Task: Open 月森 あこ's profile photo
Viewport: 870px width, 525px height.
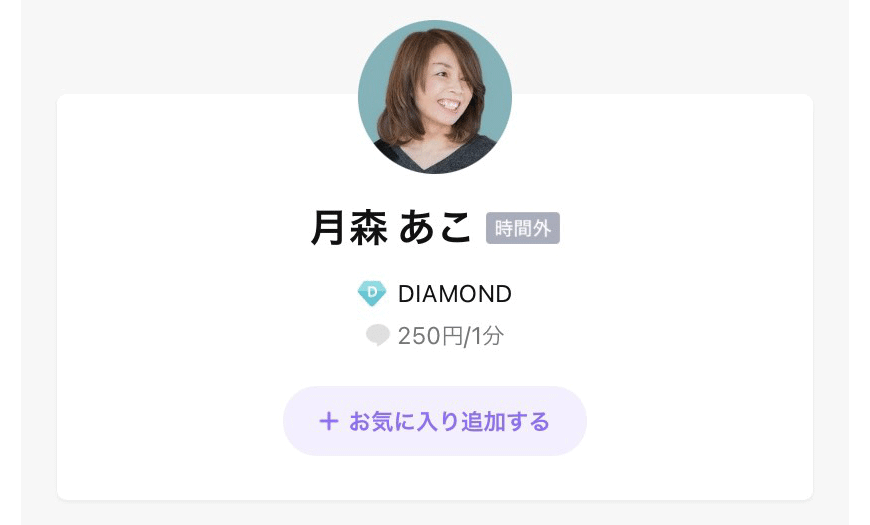Action: [435, 97]
